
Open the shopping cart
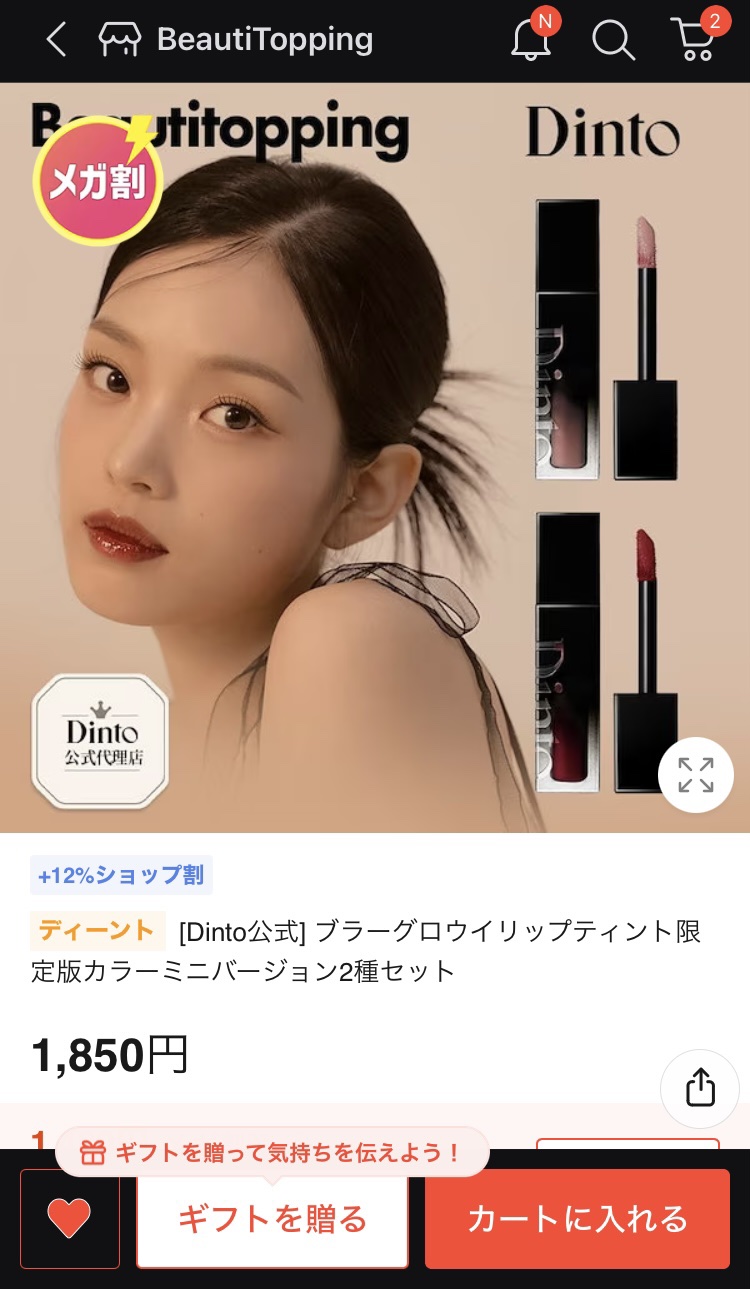(x=695, y=38)
